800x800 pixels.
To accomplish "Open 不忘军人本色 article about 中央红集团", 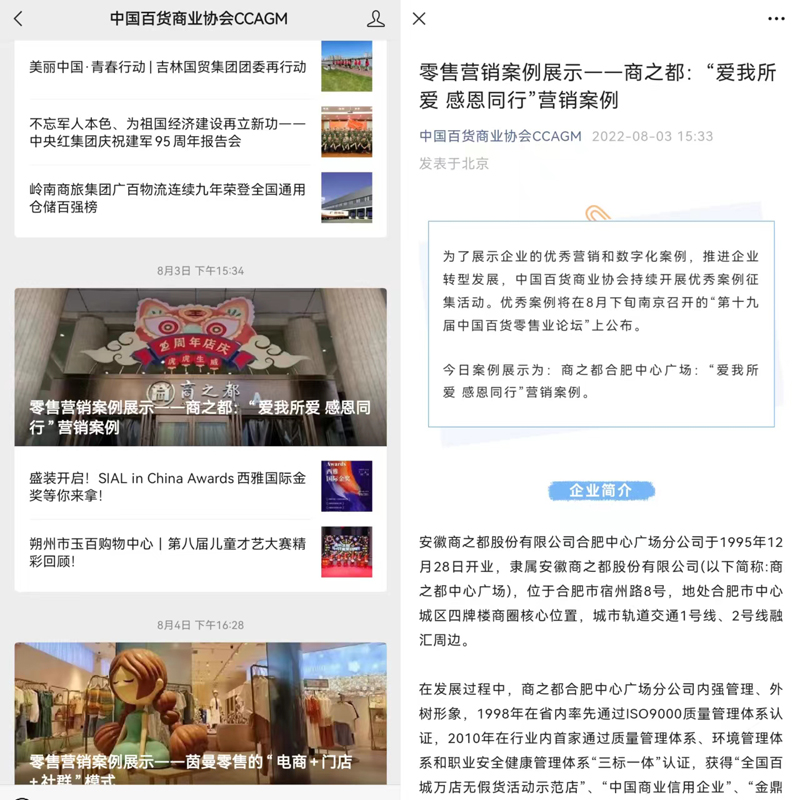I will [x=168, y=132].
